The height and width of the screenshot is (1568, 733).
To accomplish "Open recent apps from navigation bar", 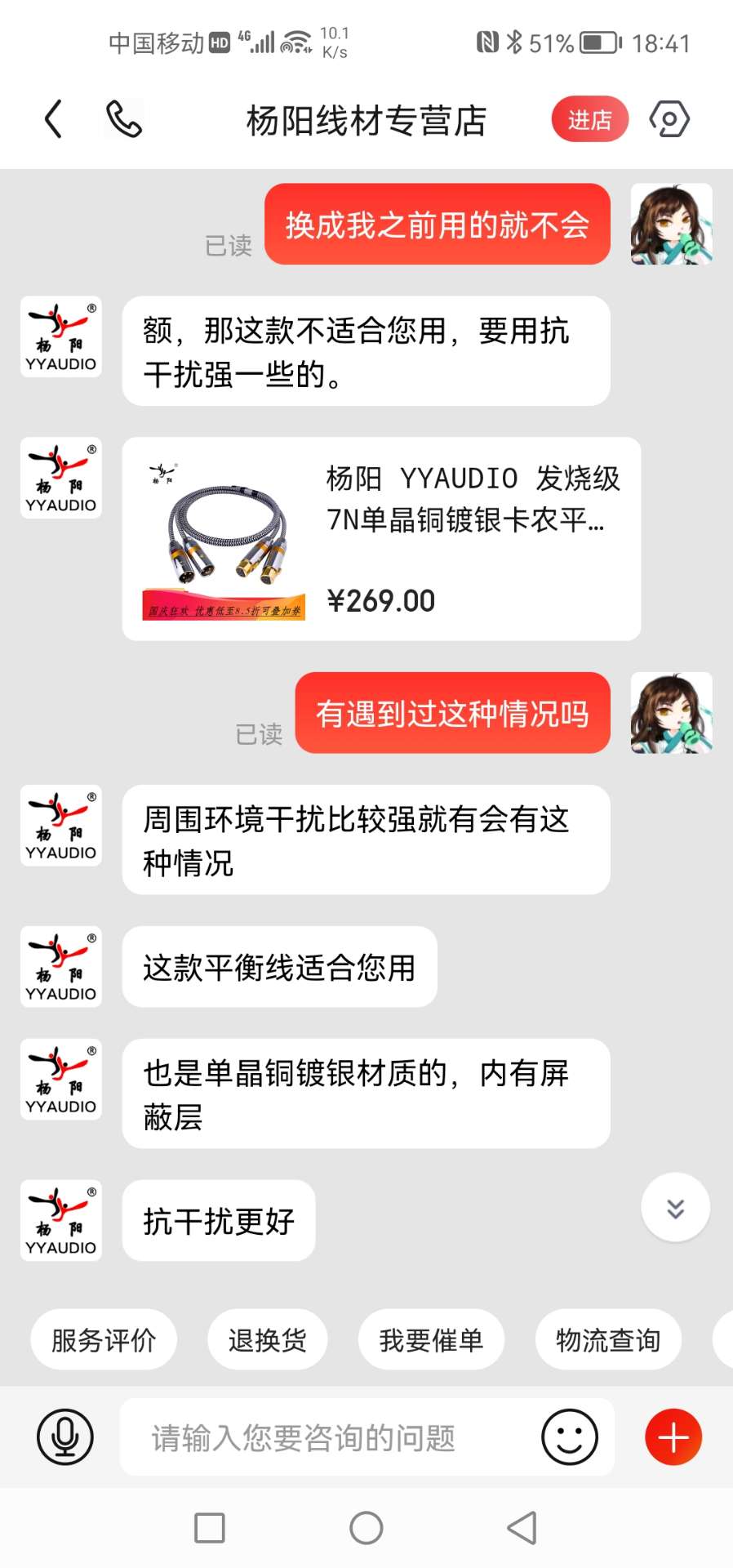I will pos(210,1528).
